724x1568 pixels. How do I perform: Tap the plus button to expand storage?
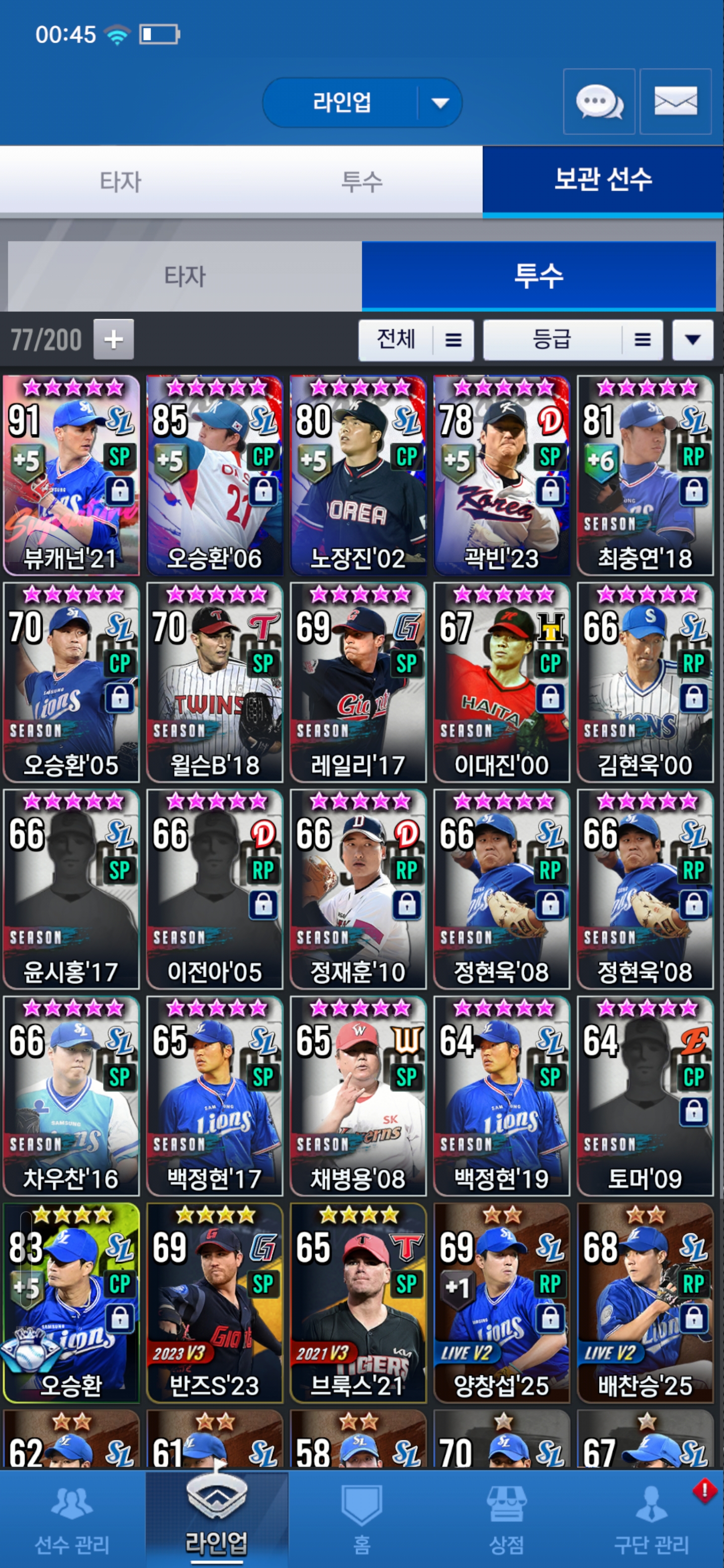[113, 339]
